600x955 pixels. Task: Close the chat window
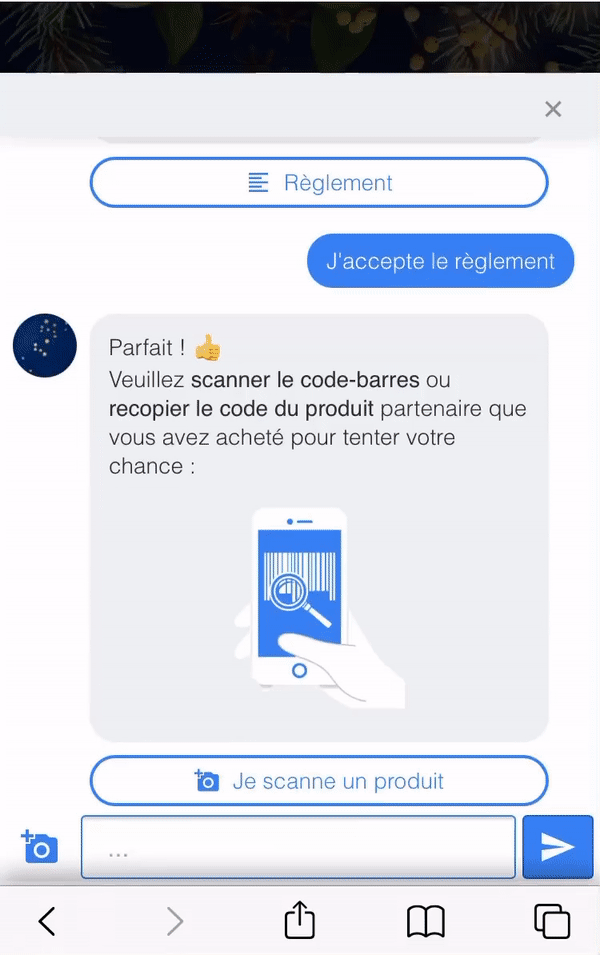553,109
